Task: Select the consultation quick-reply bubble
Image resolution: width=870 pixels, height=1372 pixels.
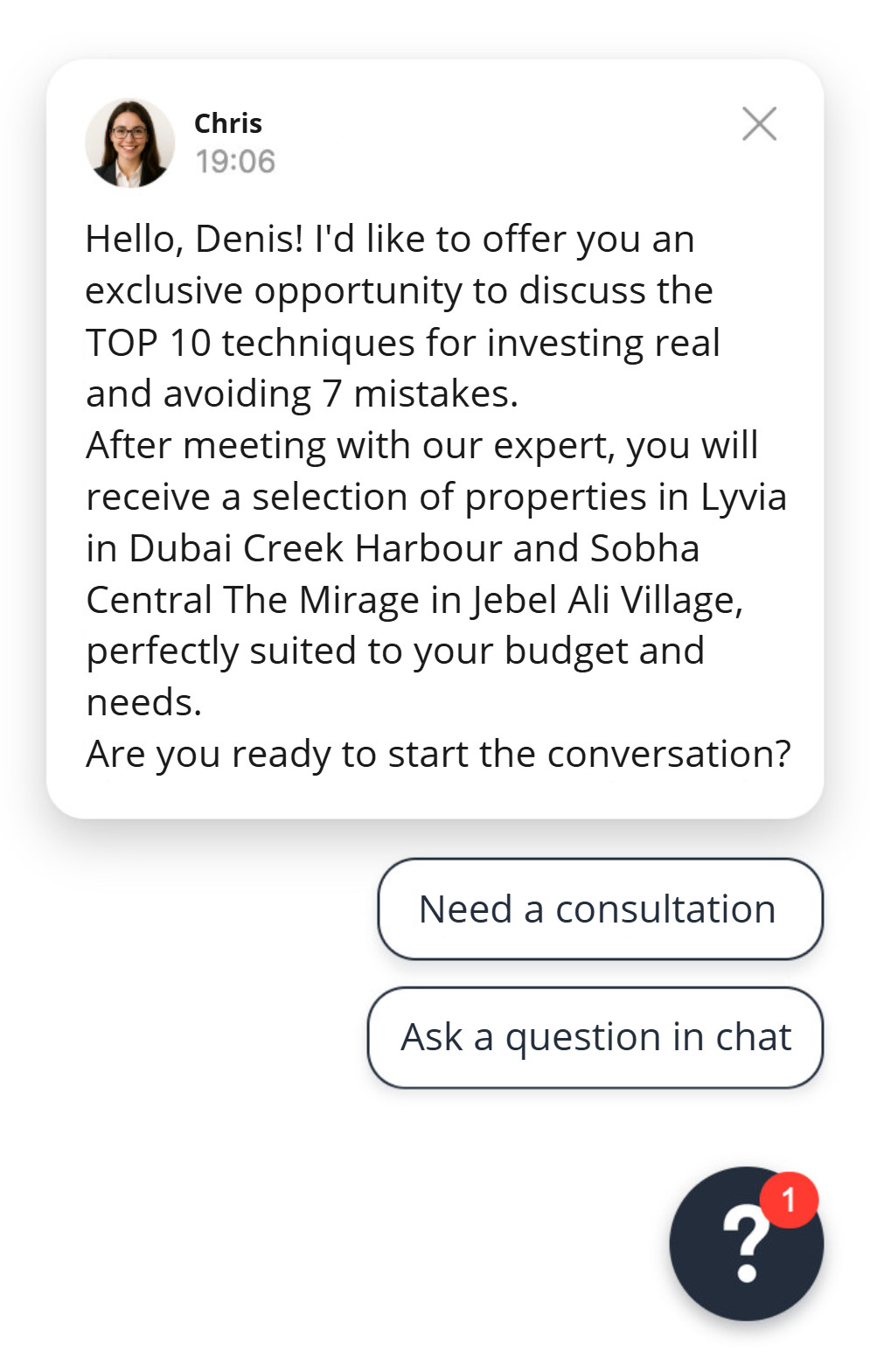Action: 598,909
